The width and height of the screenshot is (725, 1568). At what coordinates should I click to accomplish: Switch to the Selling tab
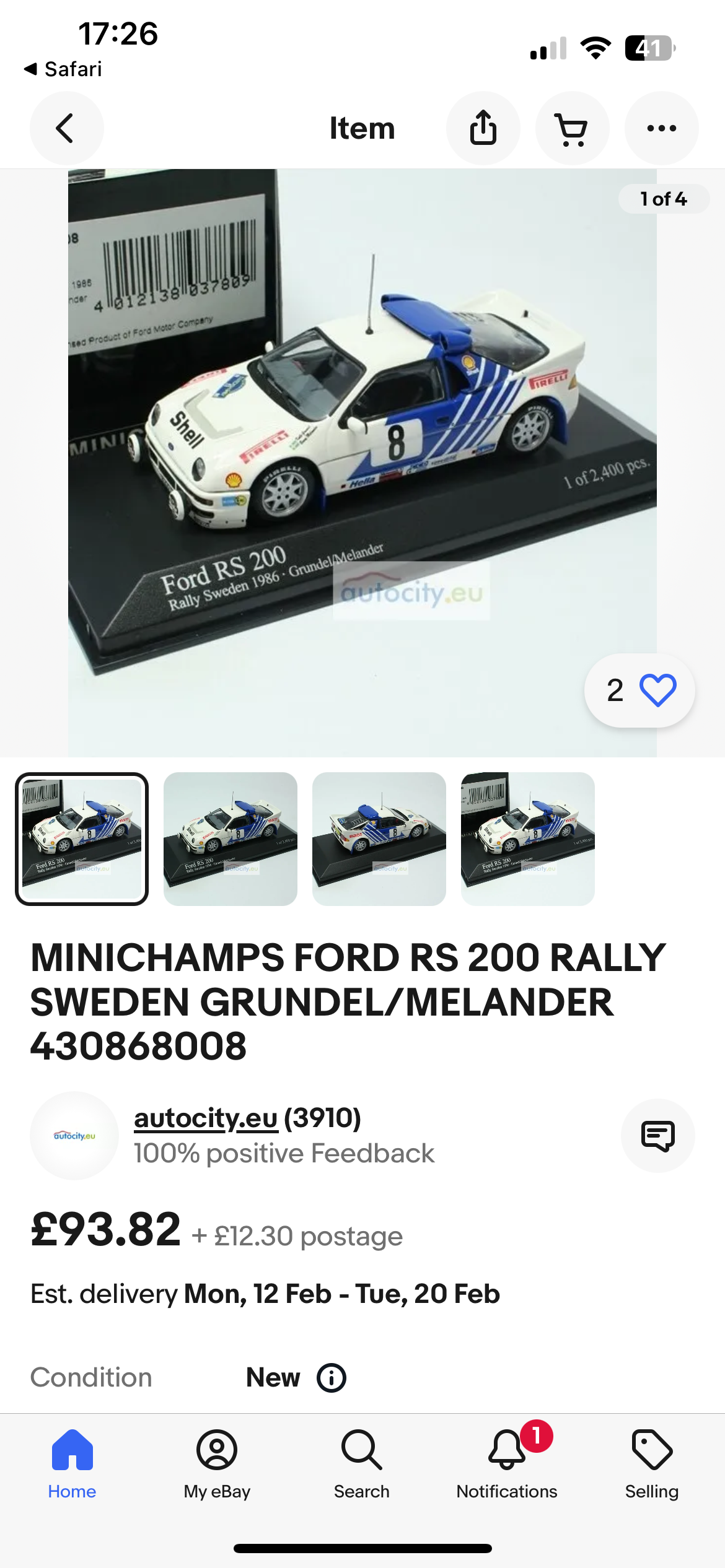(x=652, y=1464)
